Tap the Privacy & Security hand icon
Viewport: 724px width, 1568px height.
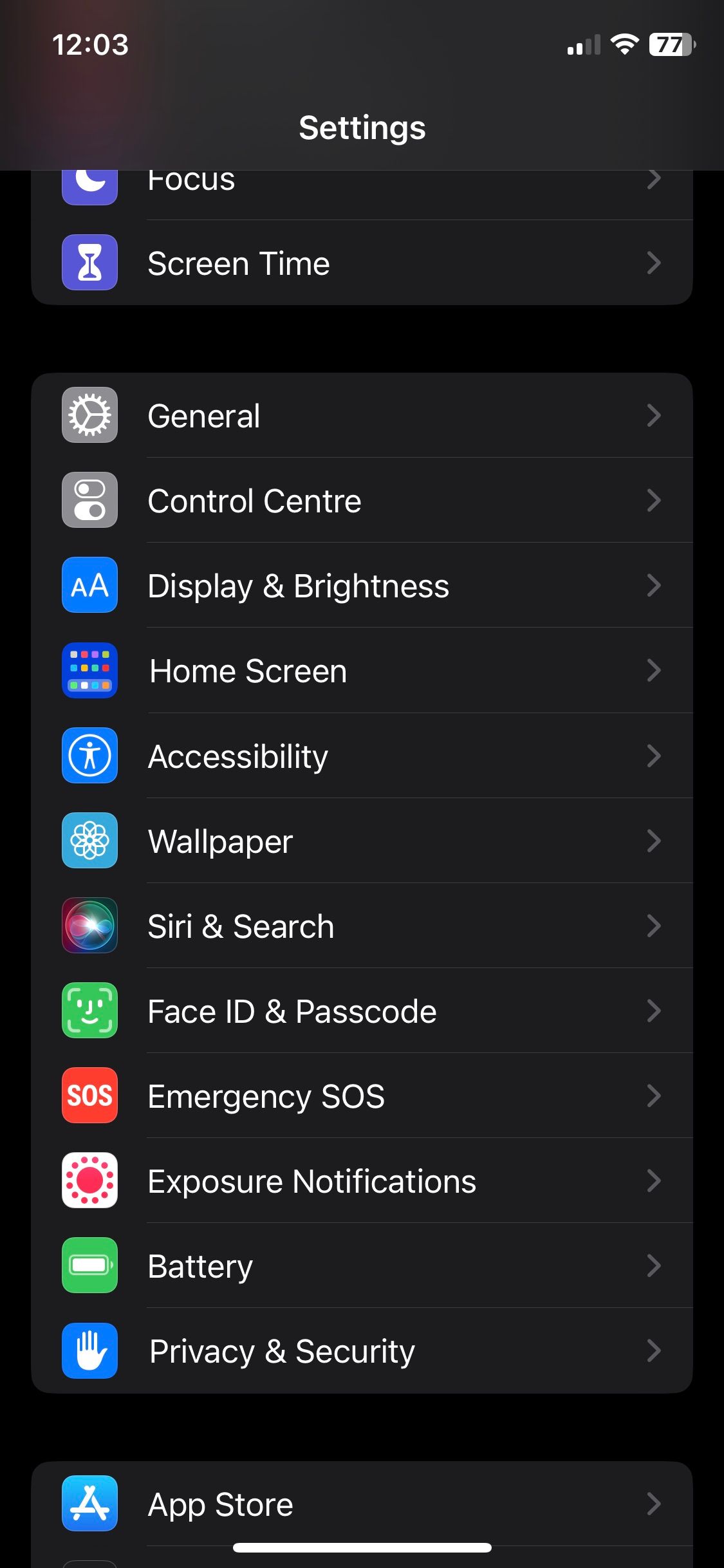(x=89, y=1351)
